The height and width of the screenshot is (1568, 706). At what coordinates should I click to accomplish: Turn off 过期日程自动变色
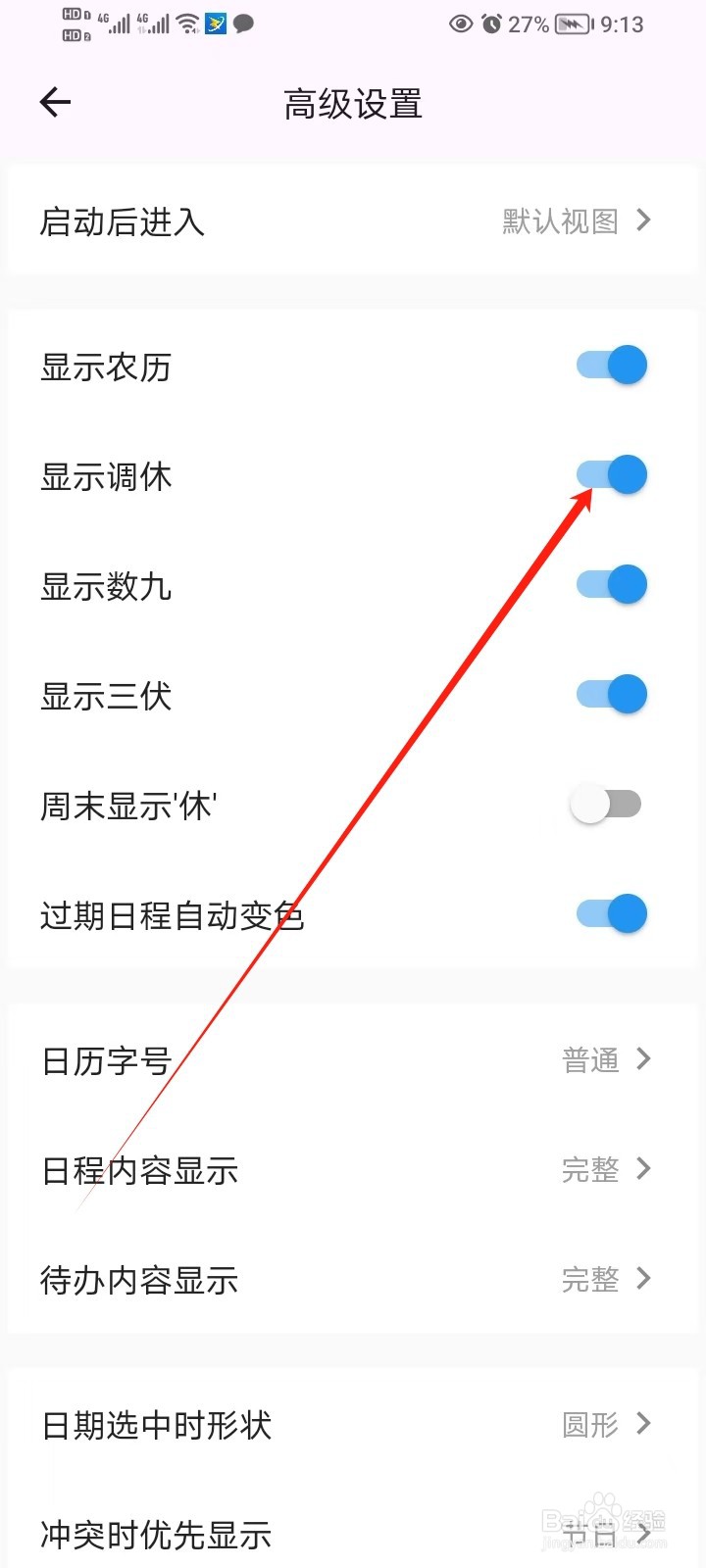(x=610, y=912)
